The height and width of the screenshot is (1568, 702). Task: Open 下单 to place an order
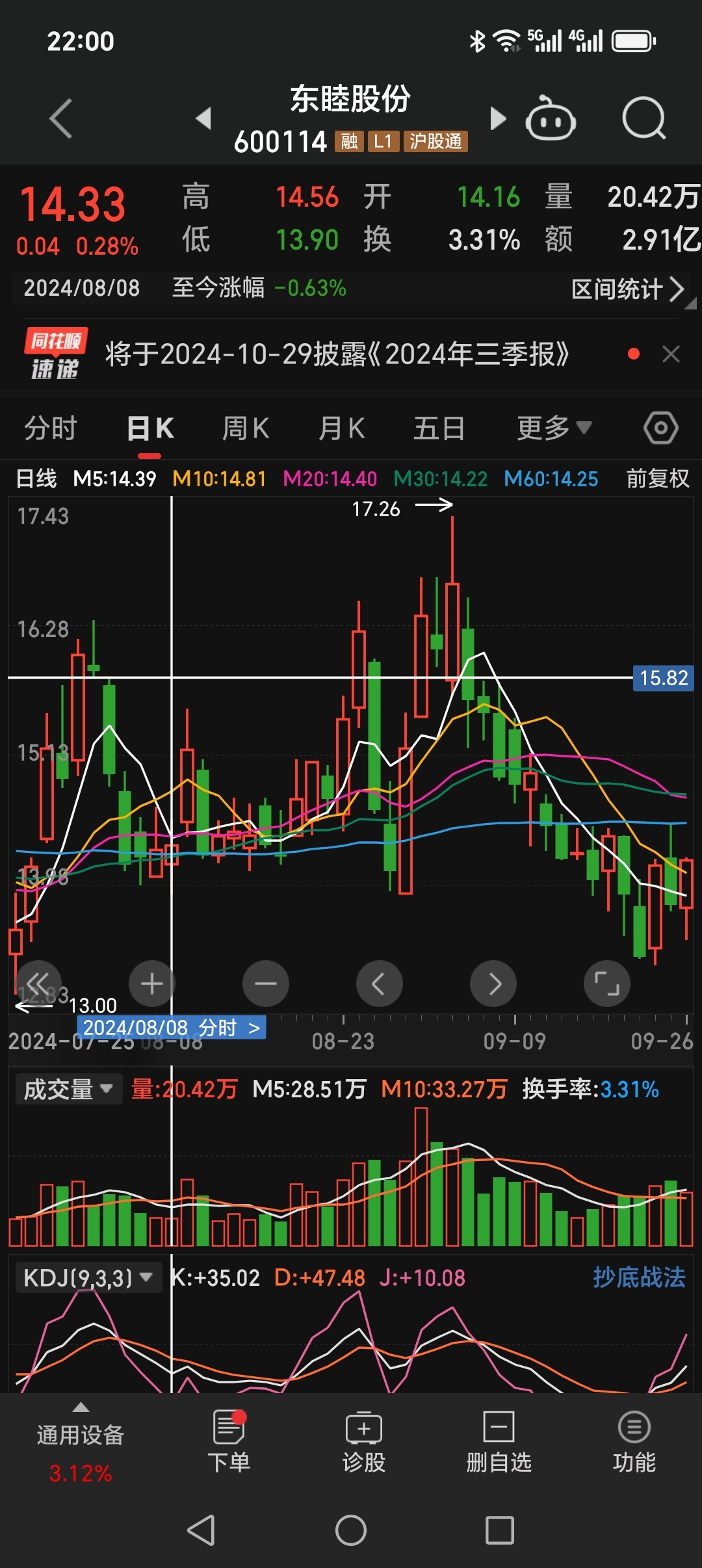pyautogui.click(x=228, y=1441)
